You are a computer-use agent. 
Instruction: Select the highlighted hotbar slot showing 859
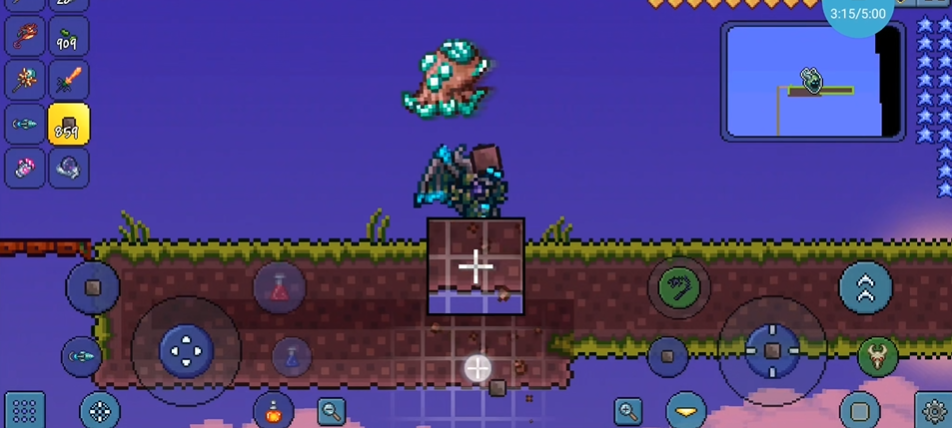(68, 125)
